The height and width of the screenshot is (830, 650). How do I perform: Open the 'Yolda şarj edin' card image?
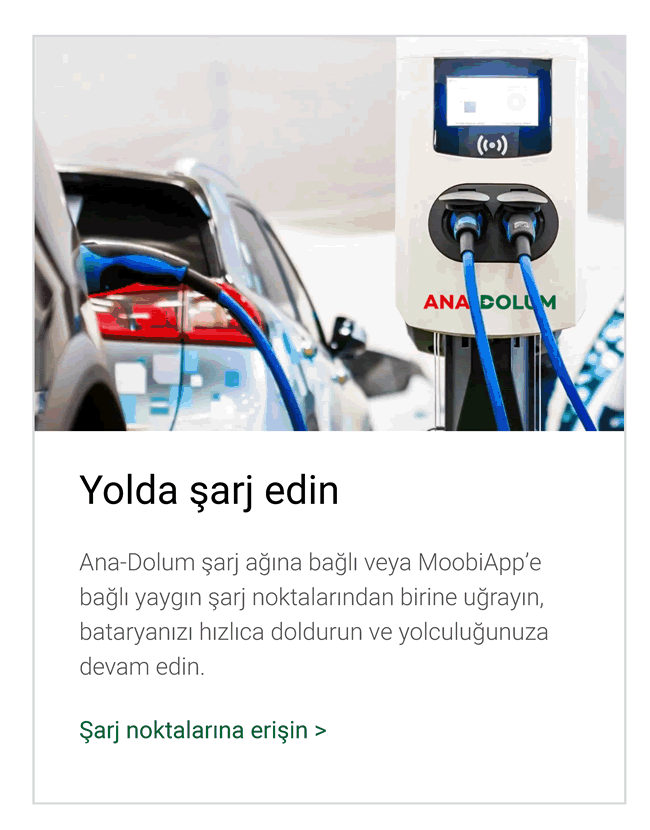click(x=329, y=234)
